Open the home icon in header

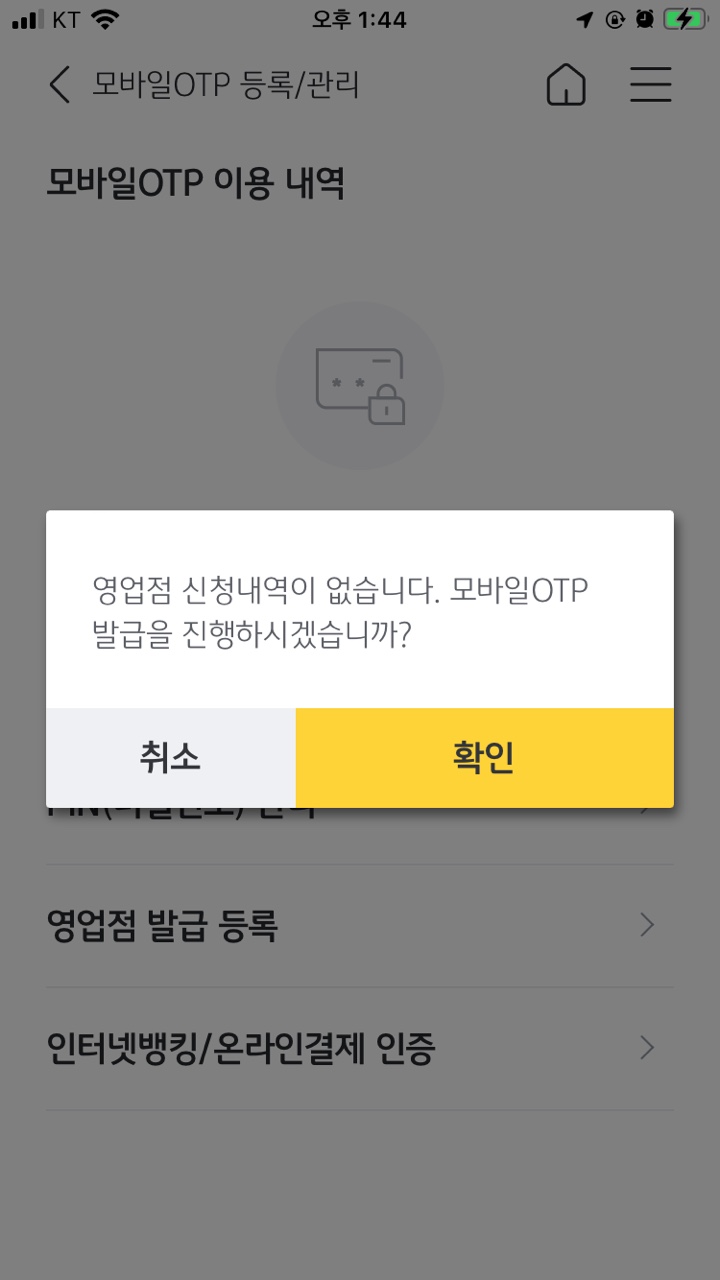[566, 85]
